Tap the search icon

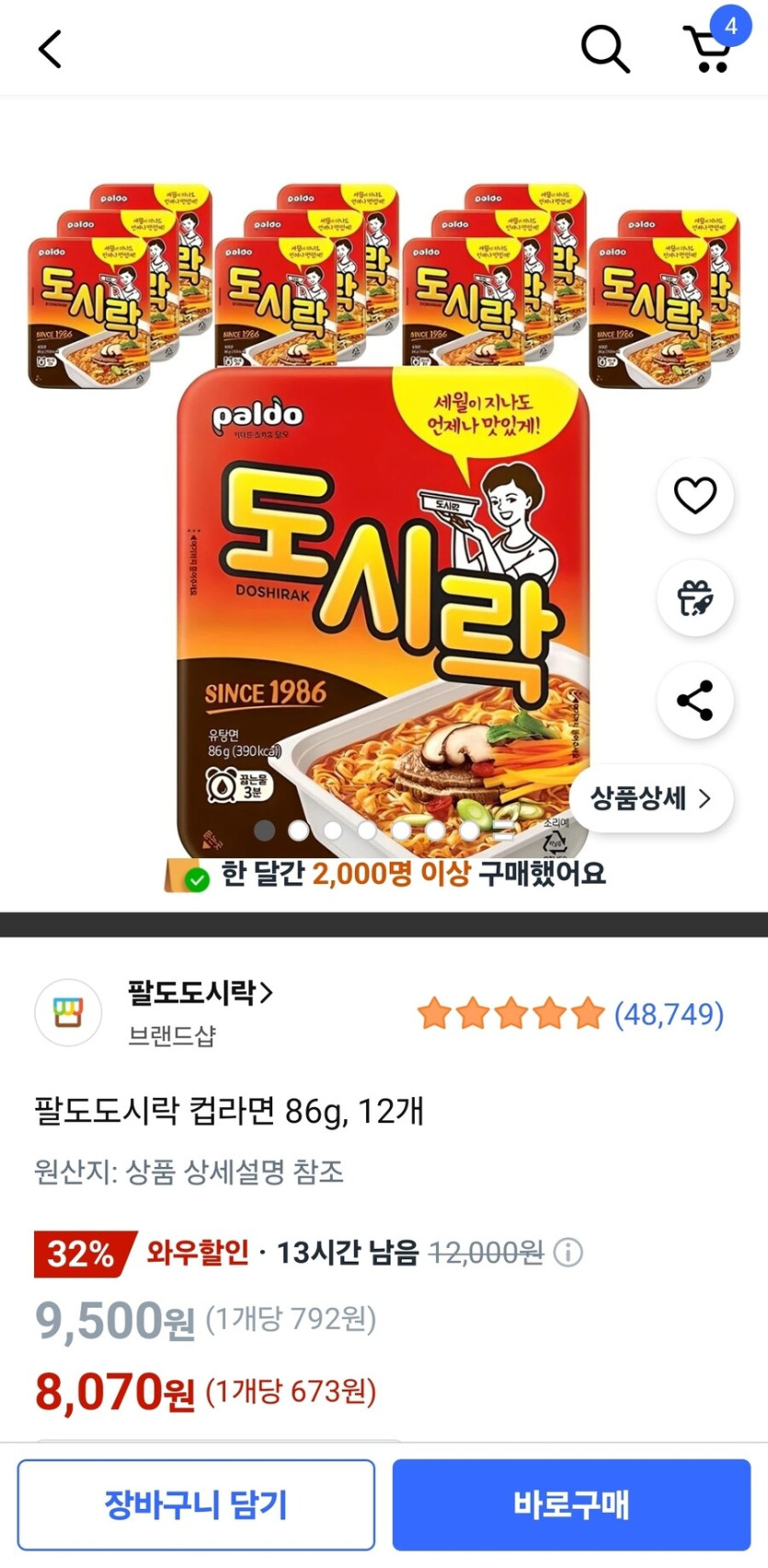pos(605,49)
